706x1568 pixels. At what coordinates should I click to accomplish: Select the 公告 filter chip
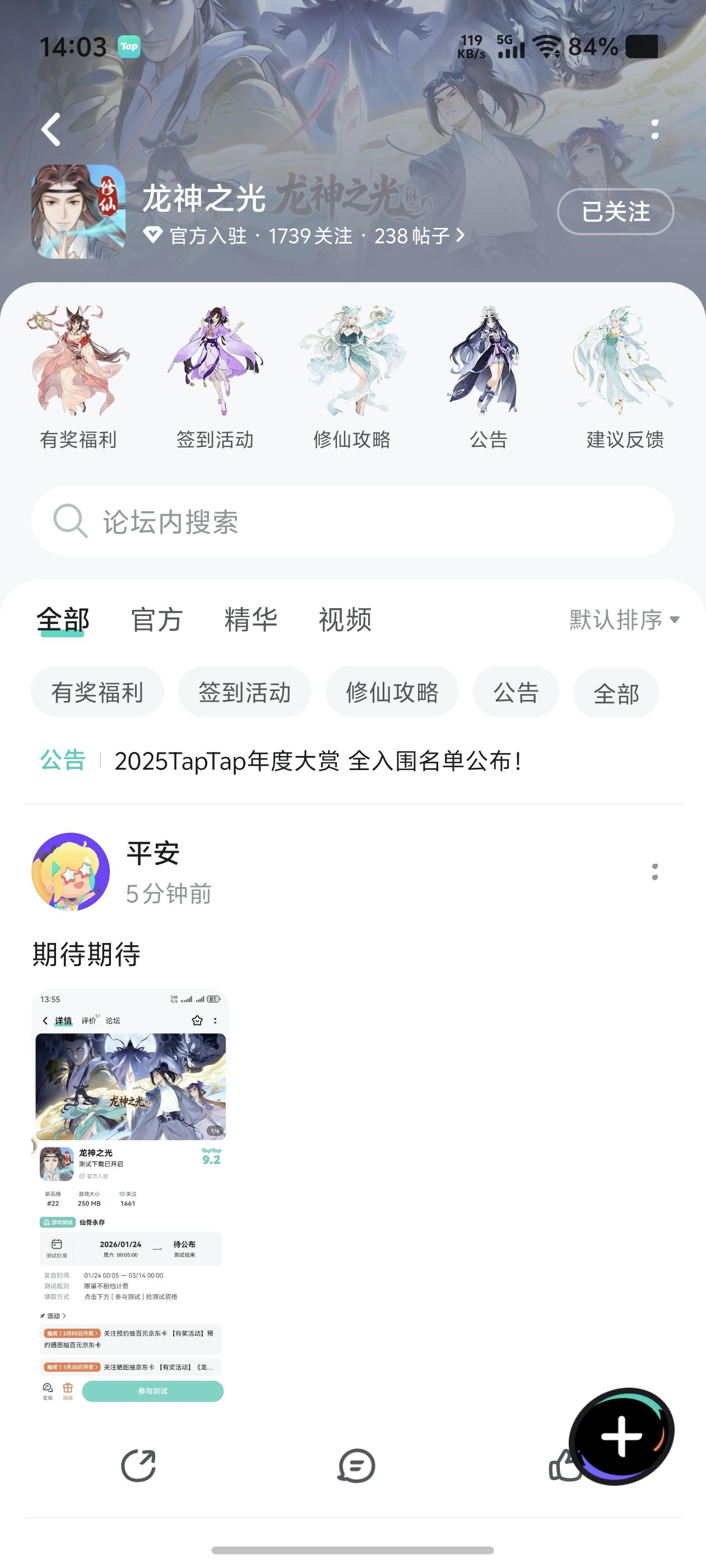pyautogui.click(x=516, y=693)
